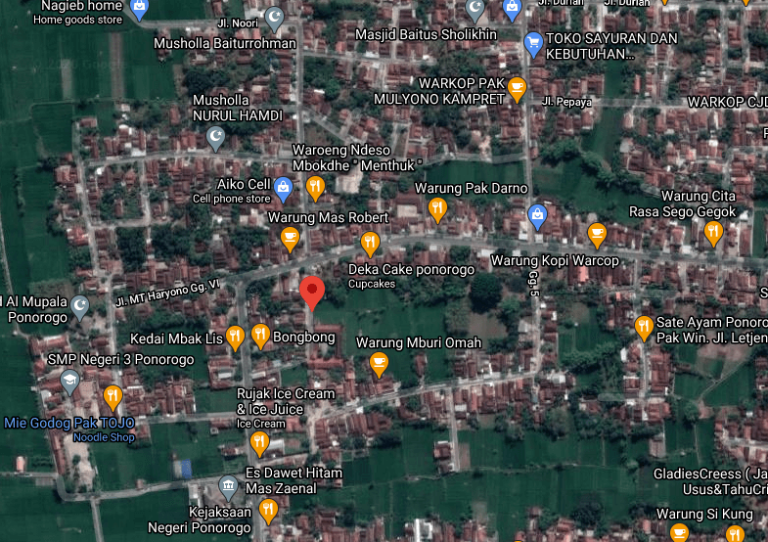Screen dimensions: 768x542
Task: Tap the Warung Cita Rasa Sego Gegok marker
Action: click(713, 233)
